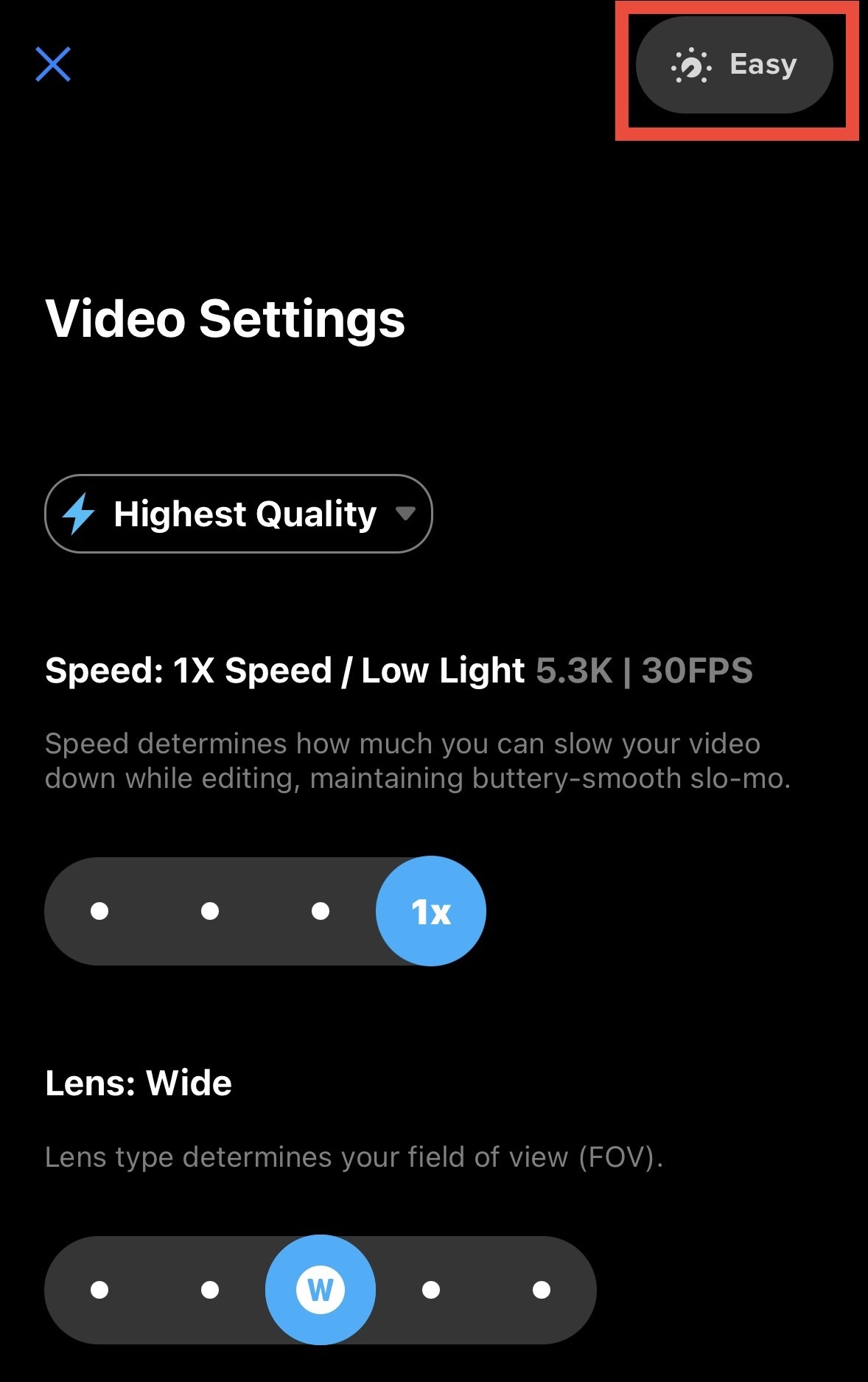Open the Highest Quality dropdown

tap(239, 514)
